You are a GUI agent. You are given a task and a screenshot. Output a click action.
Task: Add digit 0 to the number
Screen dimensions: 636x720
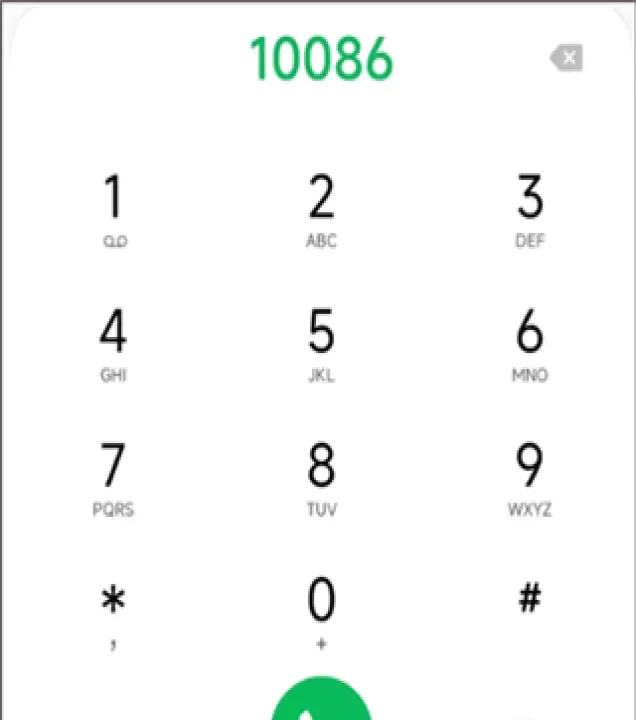321,612
